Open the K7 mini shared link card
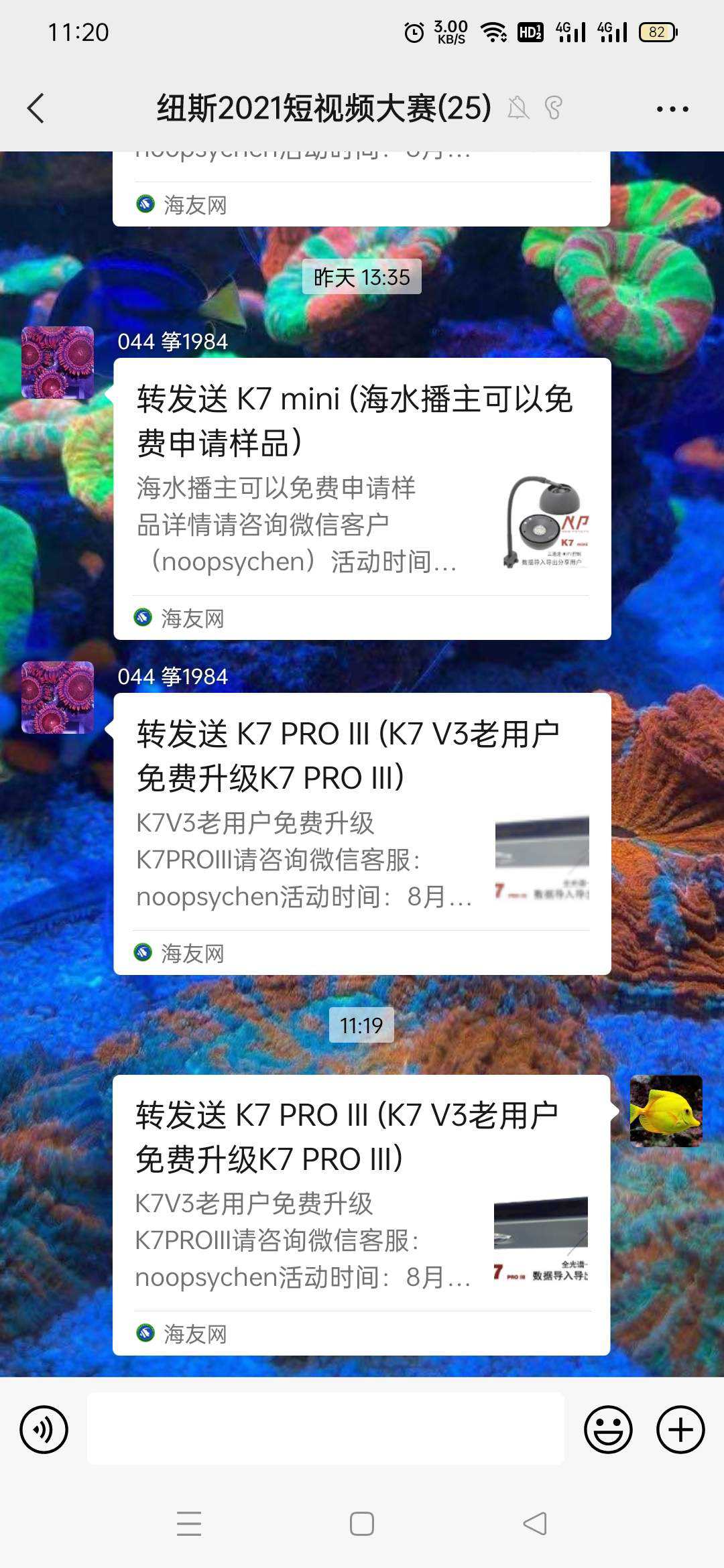Viewport: 724px width, 1568px height. tap(362, 498)
